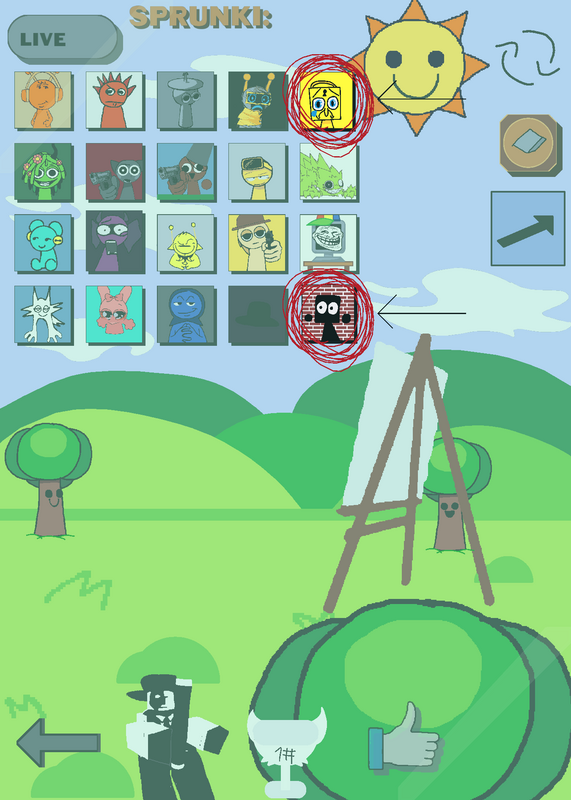
Task: Select the green flower-haired character
Action: pyautogui.click(x=43, y=171)
